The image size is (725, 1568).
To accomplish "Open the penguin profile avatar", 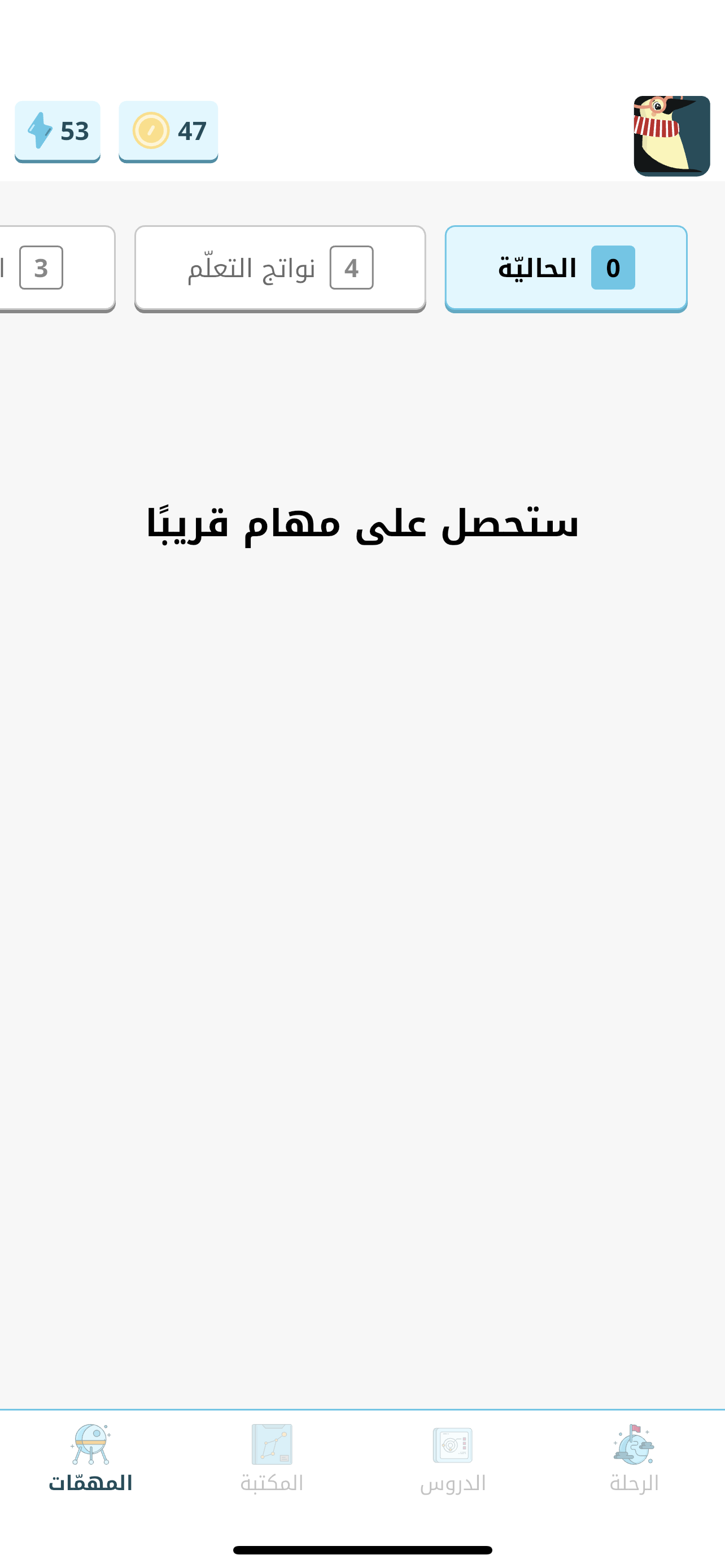I will 671,135.
